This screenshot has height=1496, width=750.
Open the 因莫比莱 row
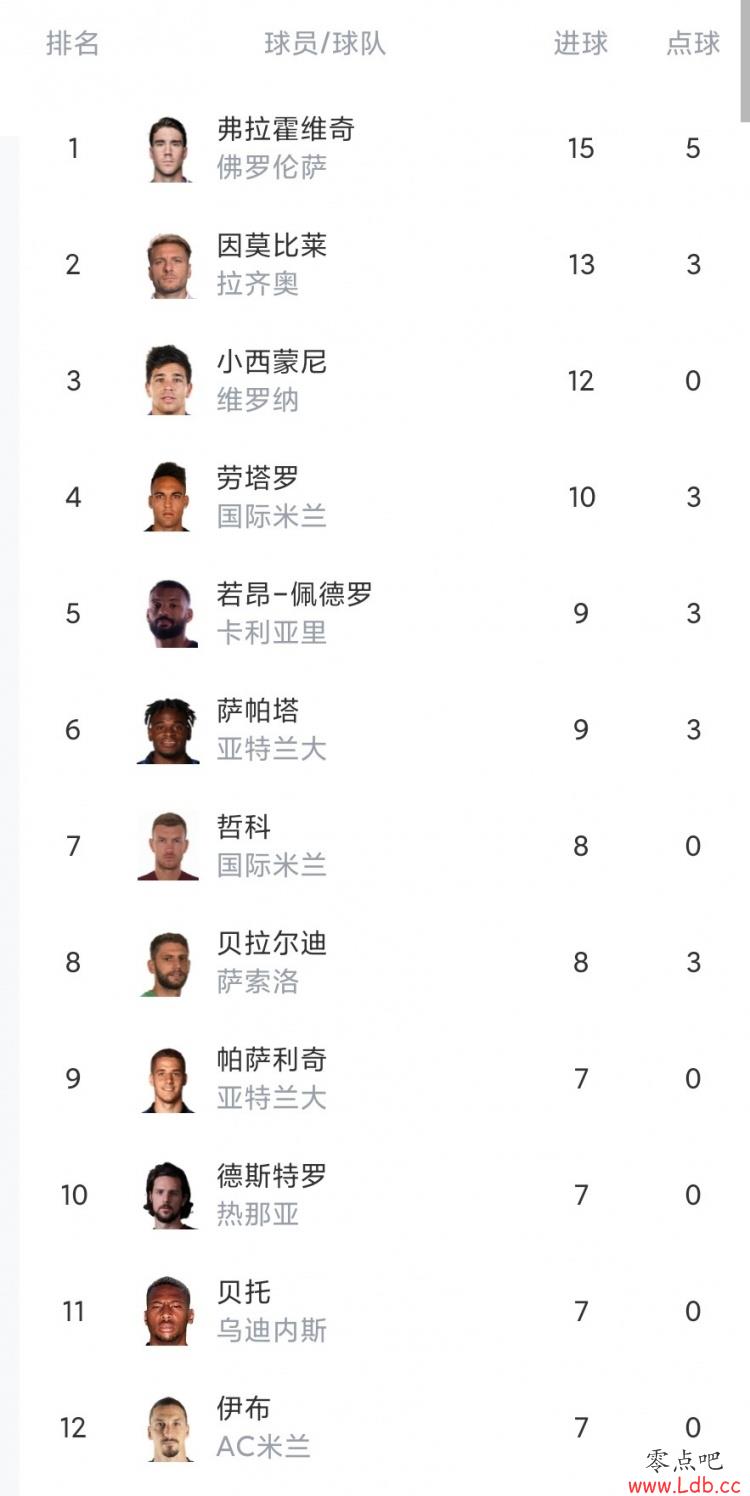pos(384,265)
